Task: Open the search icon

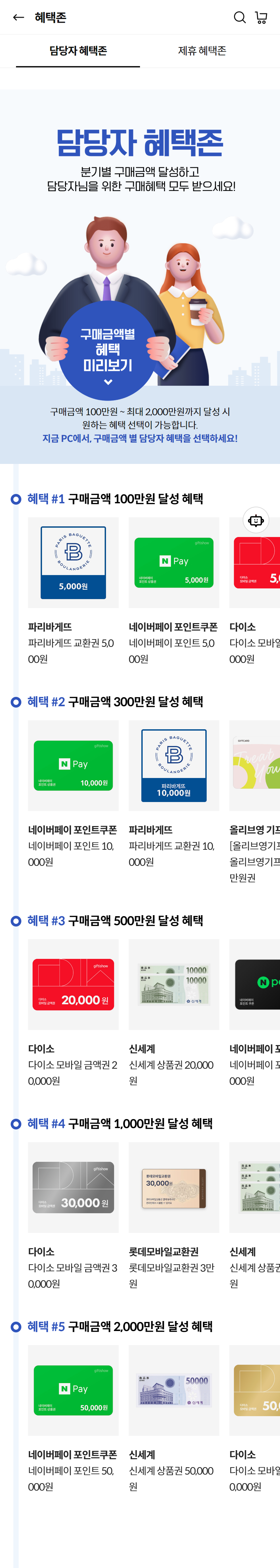Action: [x=240, y=18]
